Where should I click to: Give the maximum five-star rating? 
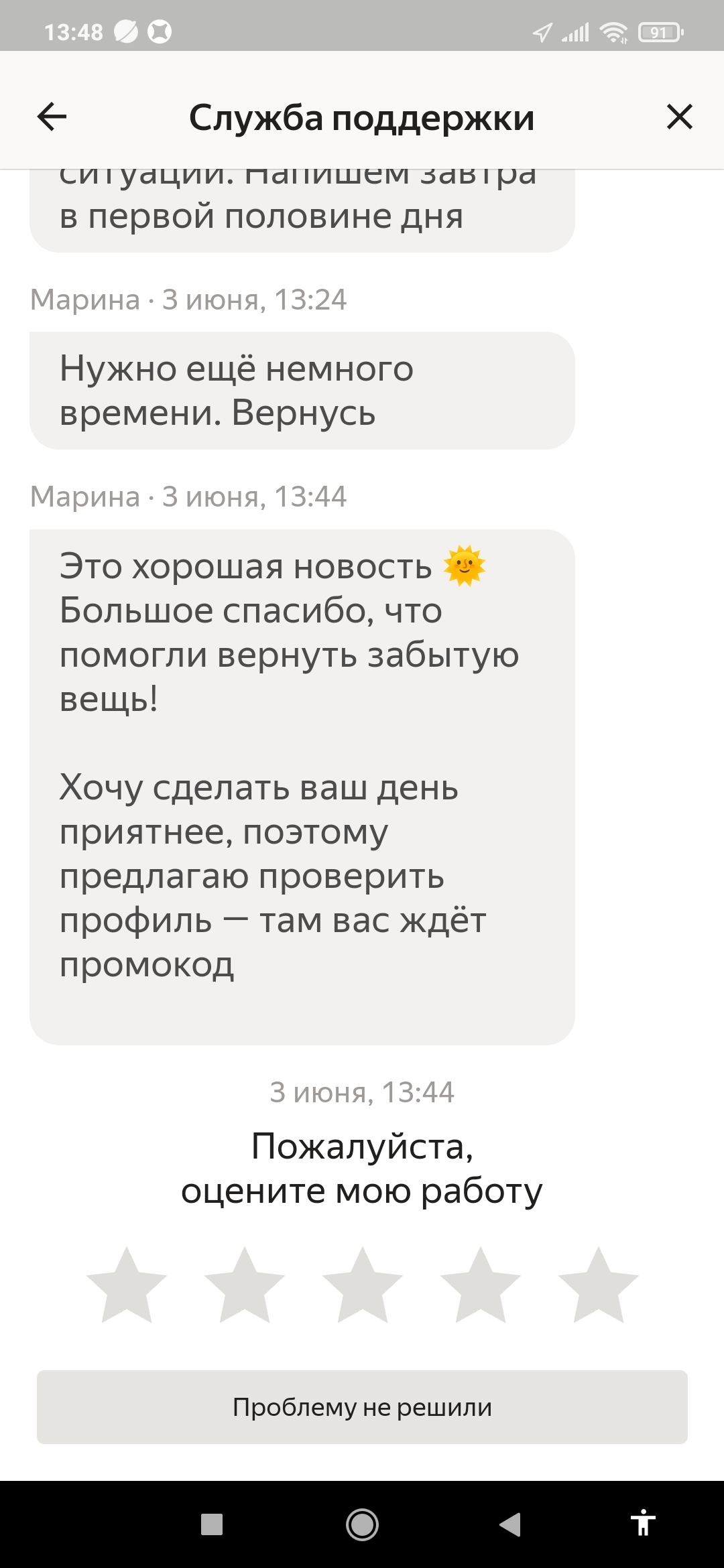599,1285
